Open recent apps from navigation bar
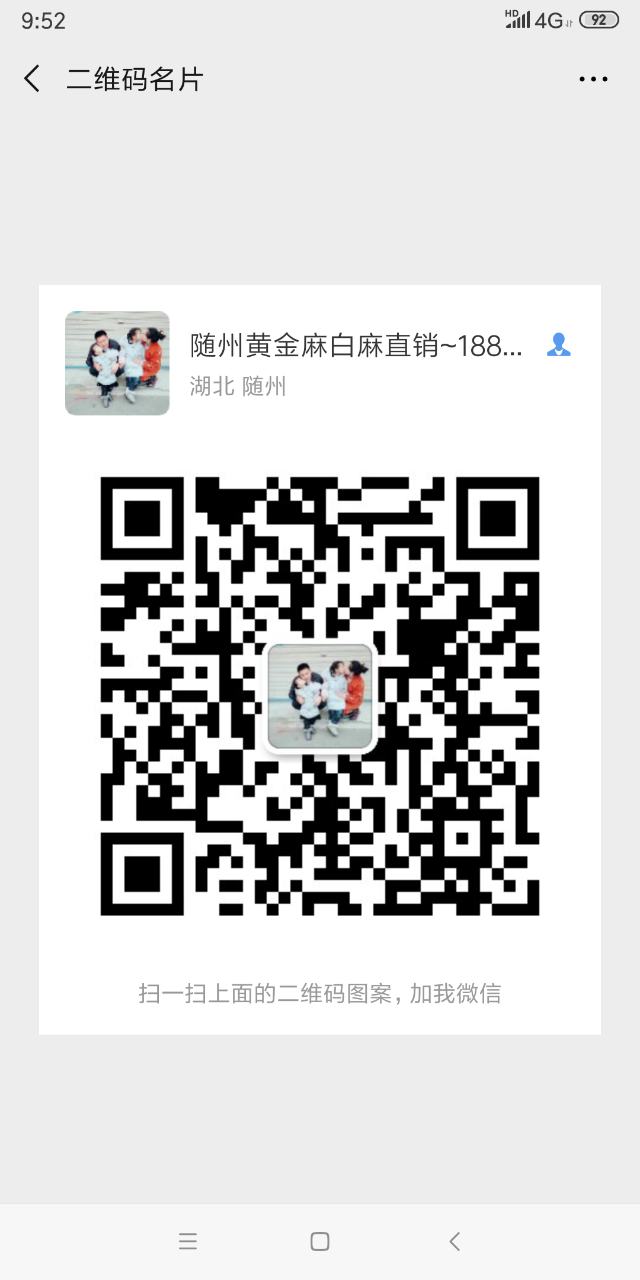The width and height of the screenshot is (640, 1280). [188, 1241]
